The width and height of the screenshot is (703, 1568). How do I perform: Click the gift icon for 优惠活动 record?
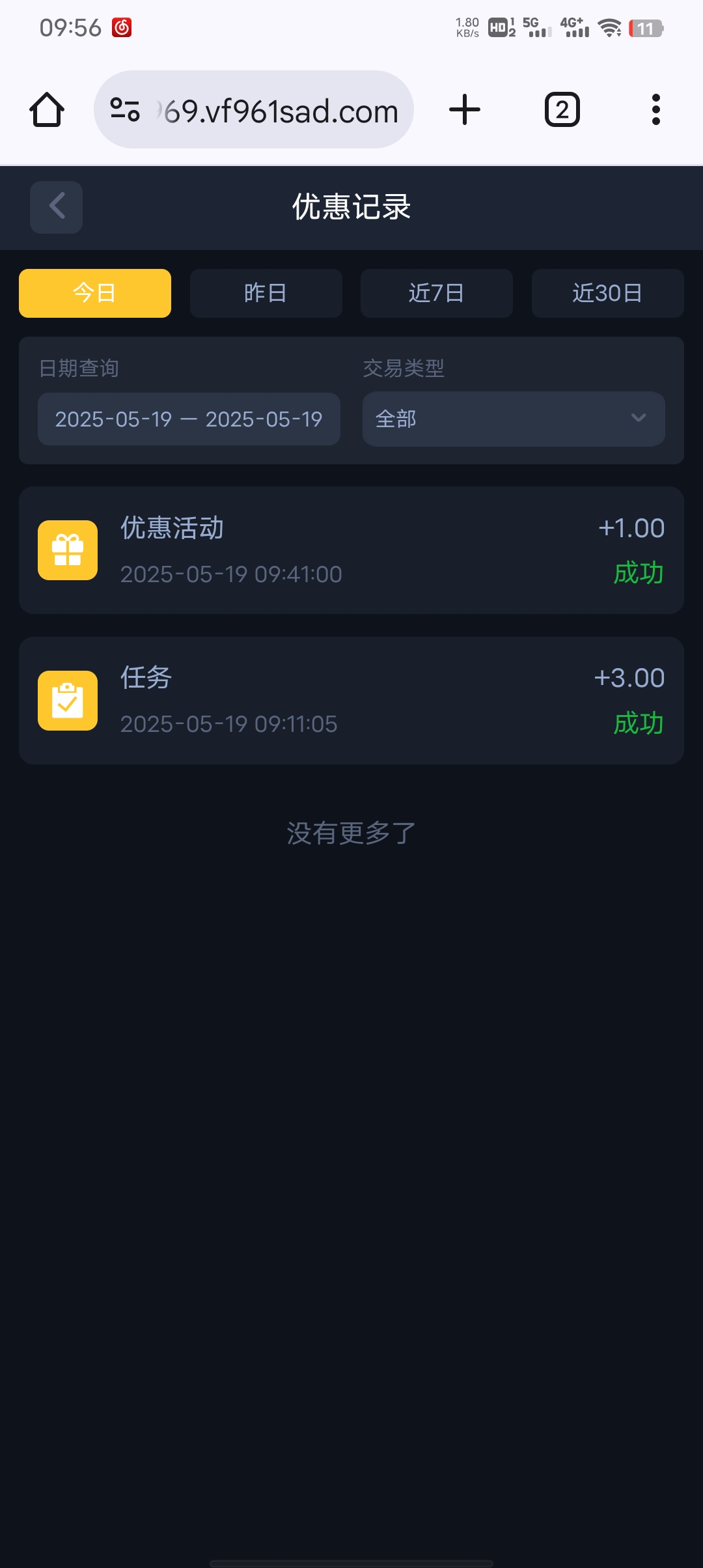coord(68,550)
